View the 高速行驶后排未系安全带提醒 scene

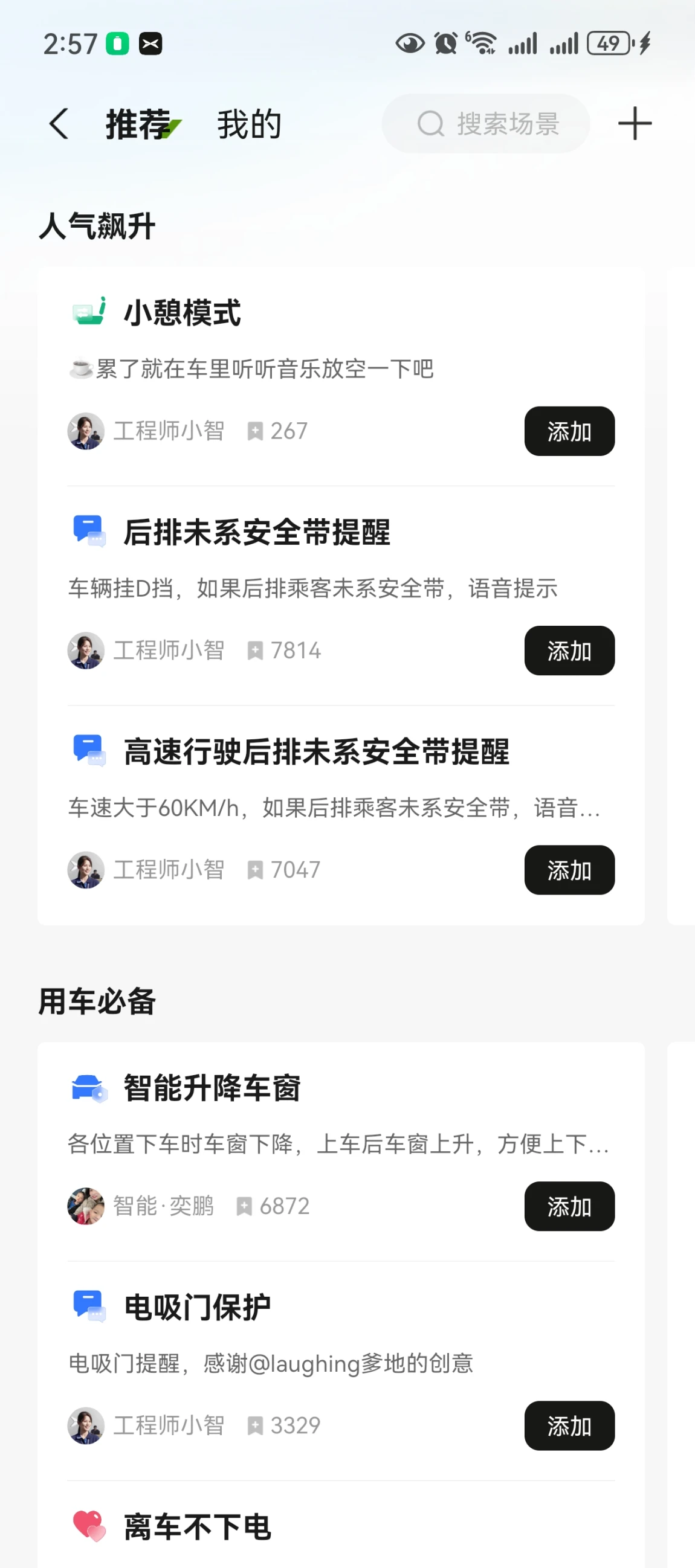coord(315,751)
